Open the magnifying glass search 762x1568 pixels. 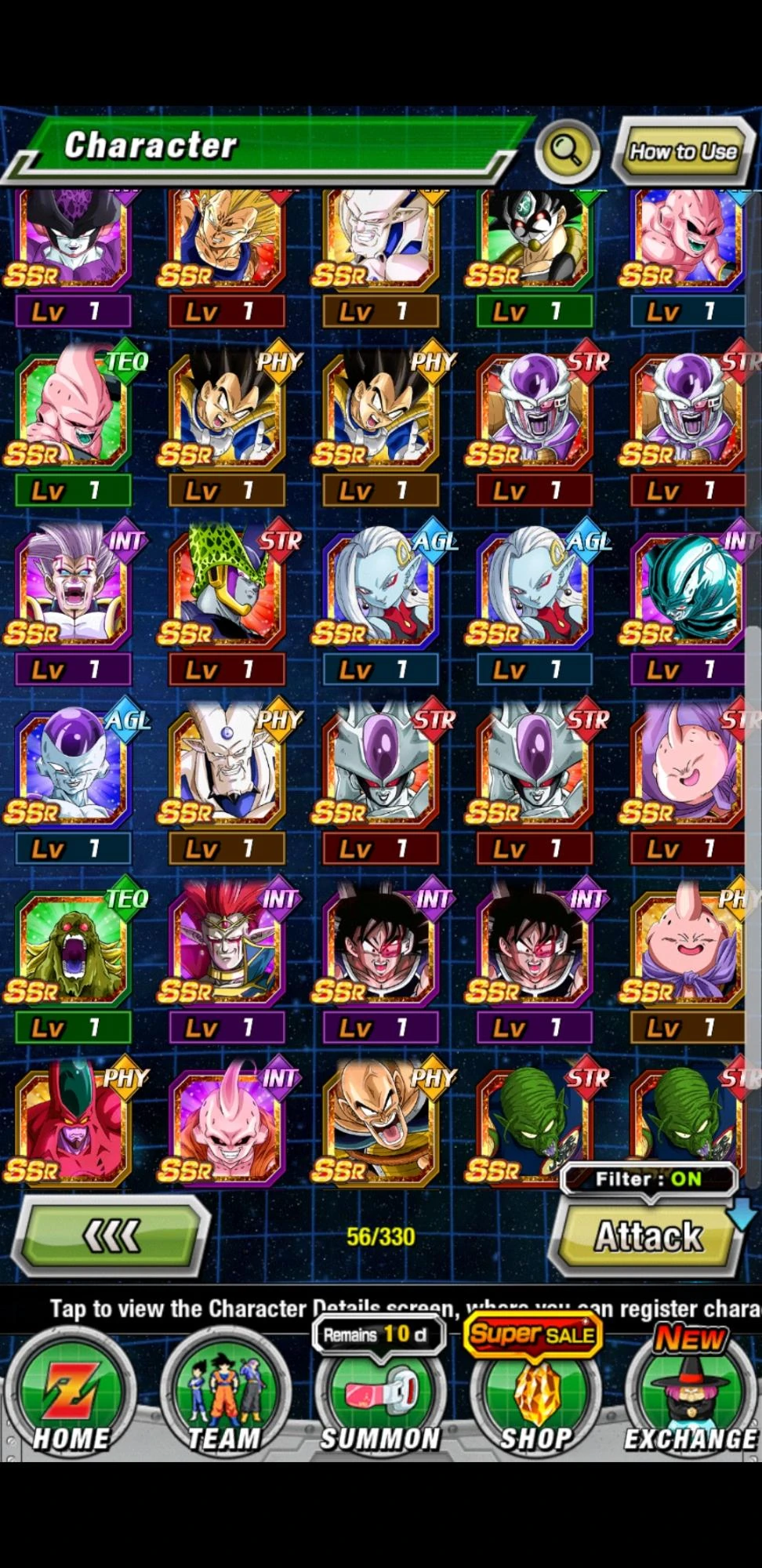[x=566, y=149]
